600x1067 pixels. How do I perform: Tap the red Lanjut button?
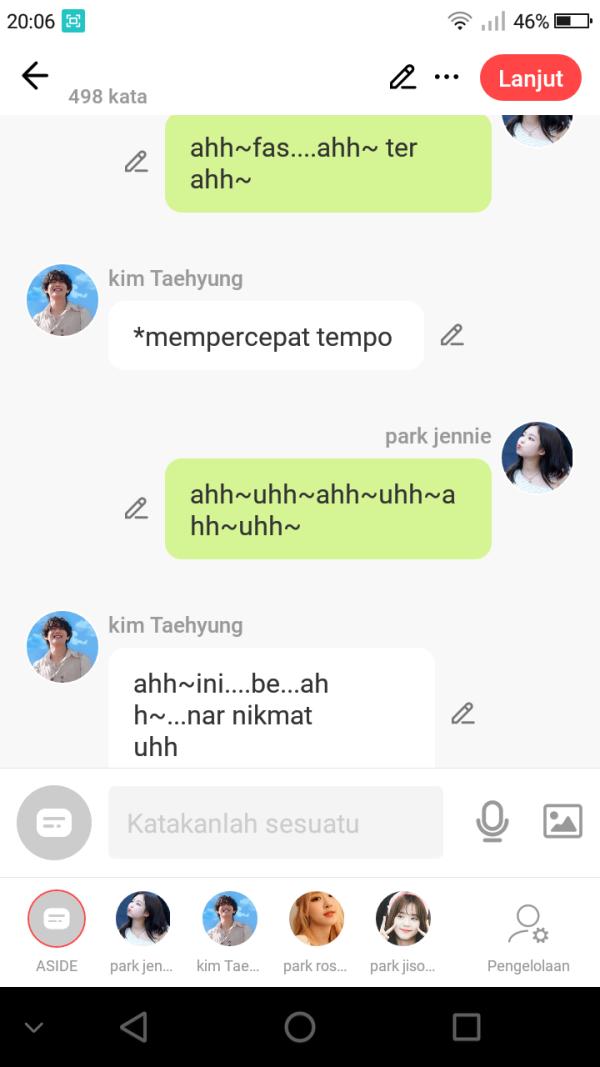pos(530,78)
